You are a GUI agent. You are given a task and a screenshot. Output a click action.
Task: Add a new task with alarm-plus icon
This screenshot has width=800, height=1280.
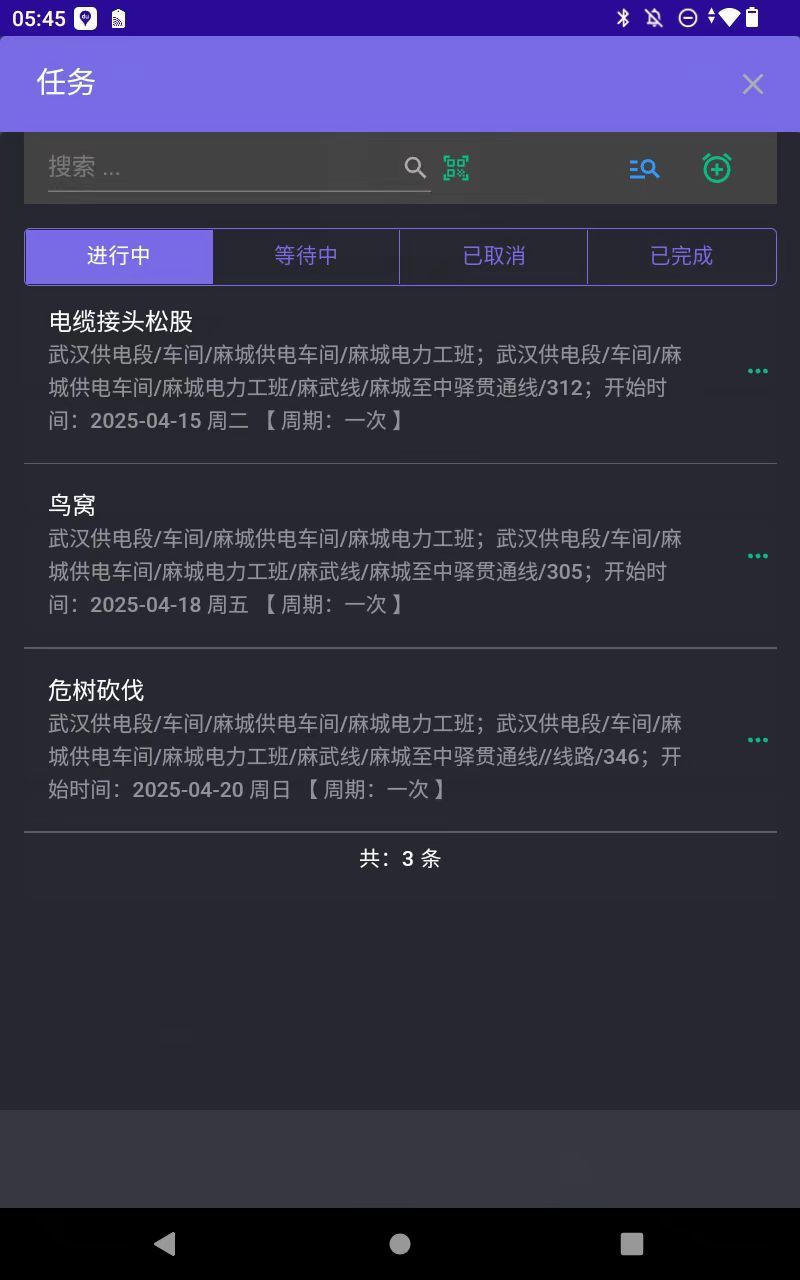[x=716, y=168]
